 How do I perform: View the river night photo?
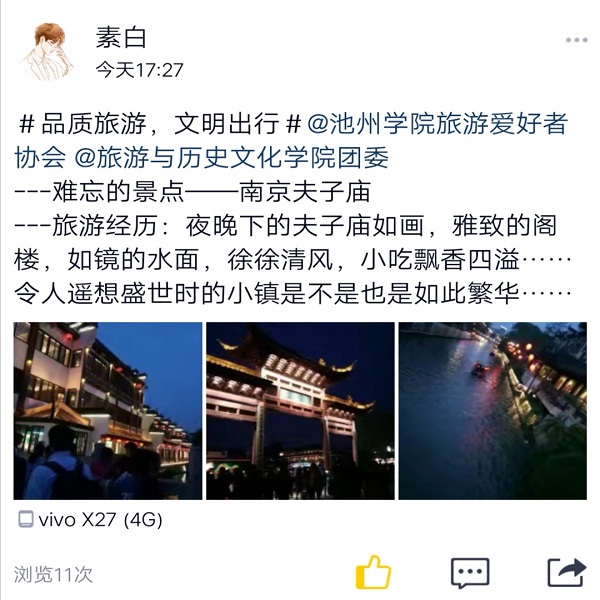(x=492, y=410)
